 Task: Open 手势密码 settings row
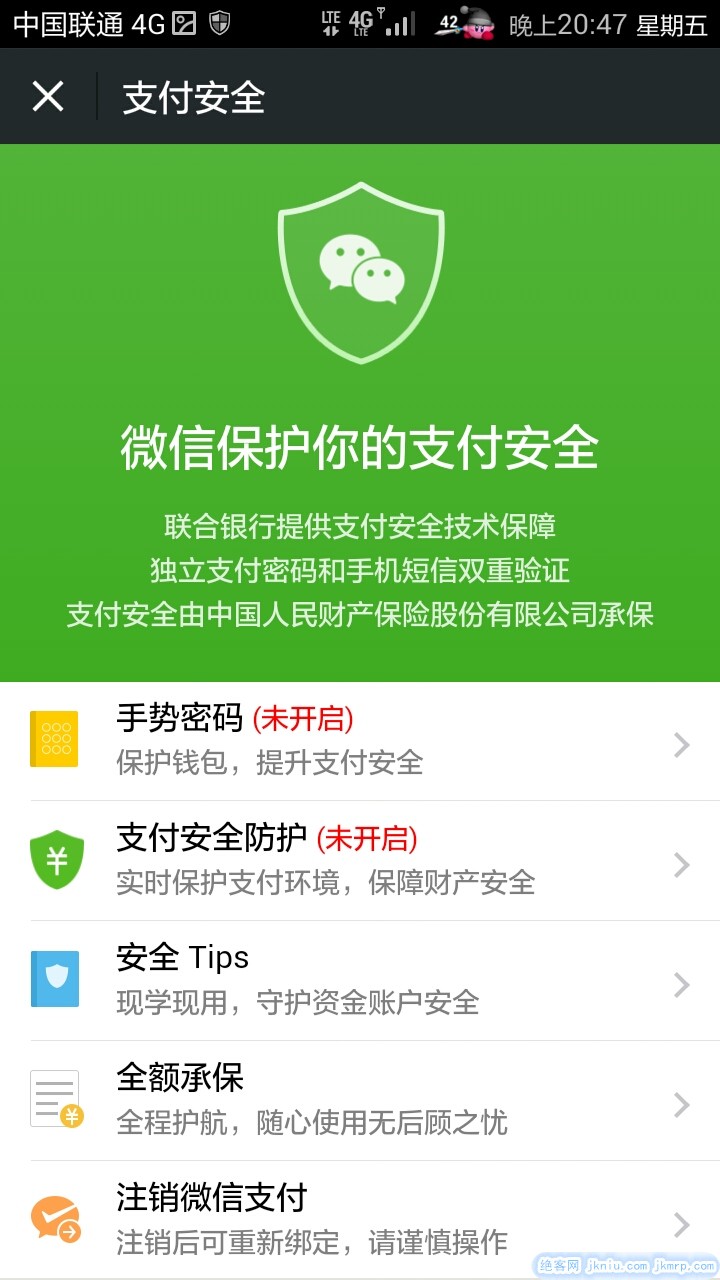360,742
